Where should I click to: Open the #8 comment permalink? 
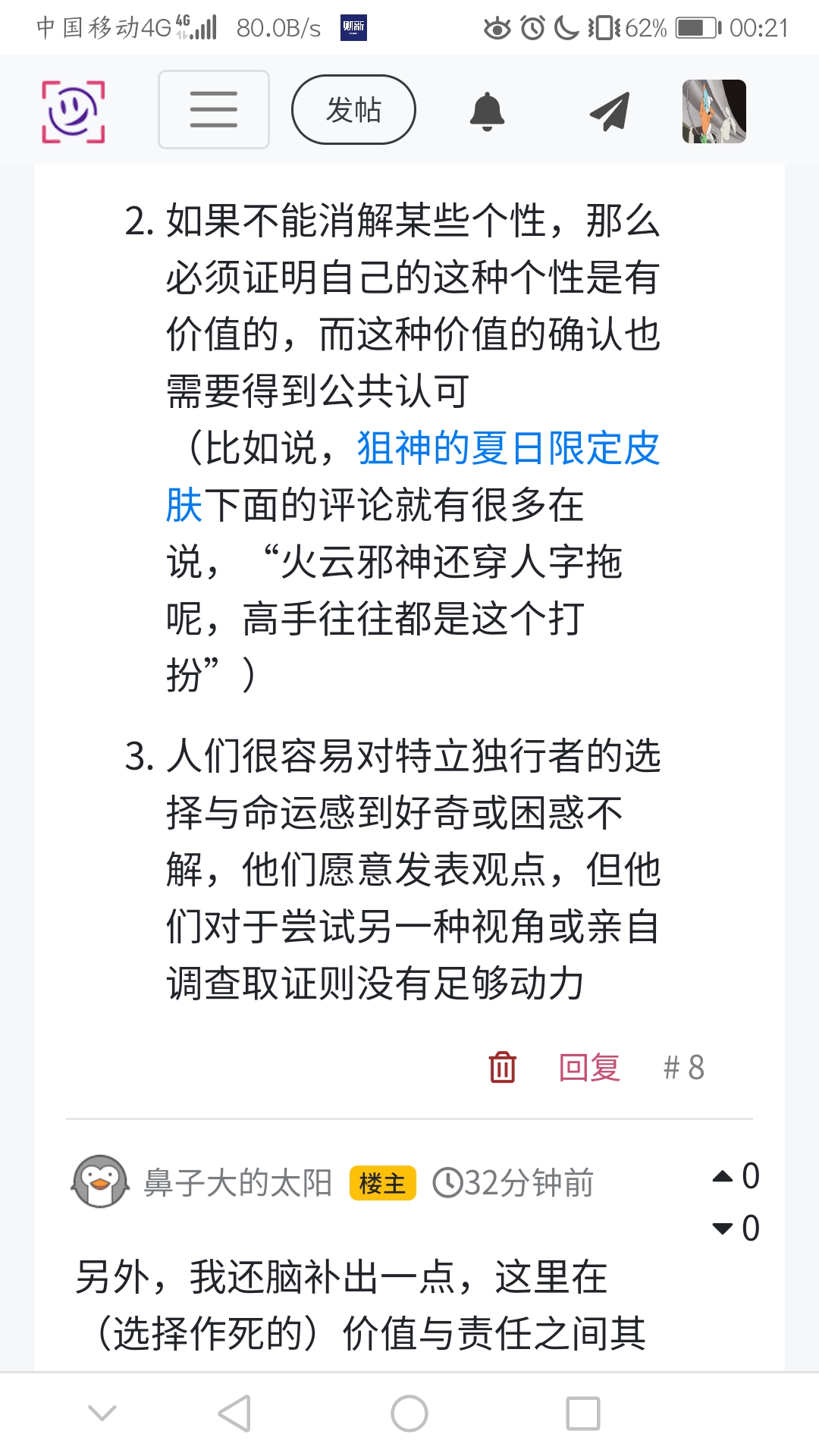[x=684, y=1067]
